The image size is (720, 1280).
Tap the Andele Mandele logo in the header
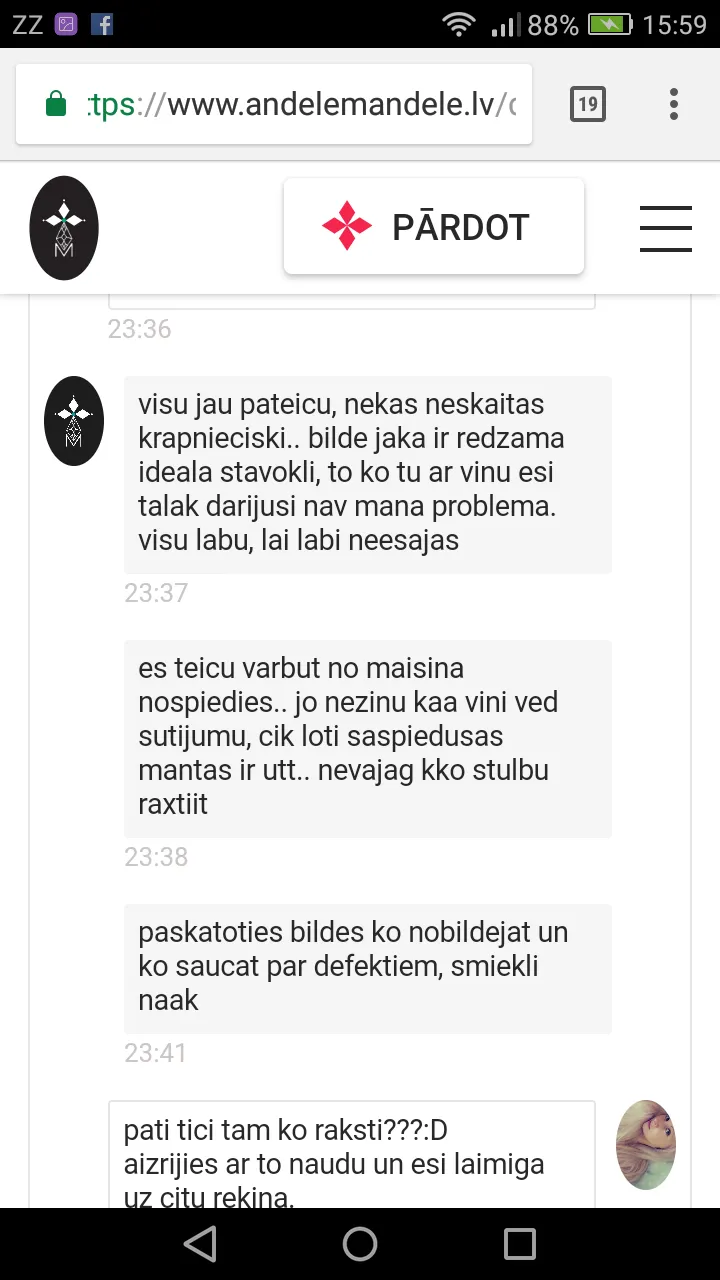click(64, 228)
